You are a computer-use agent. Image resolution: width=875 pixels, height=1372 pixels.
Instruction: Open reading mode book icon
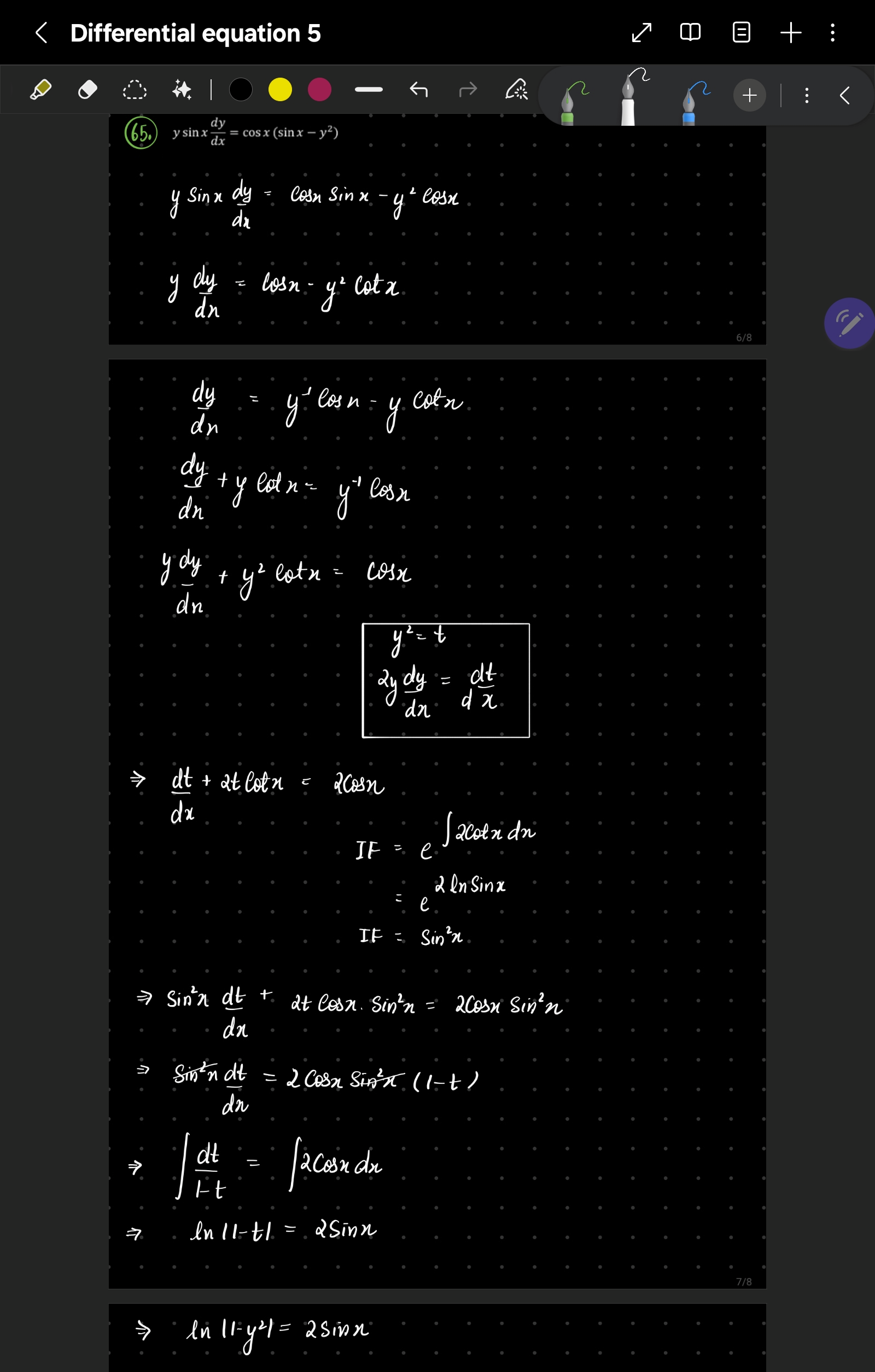tap(690, 32)
